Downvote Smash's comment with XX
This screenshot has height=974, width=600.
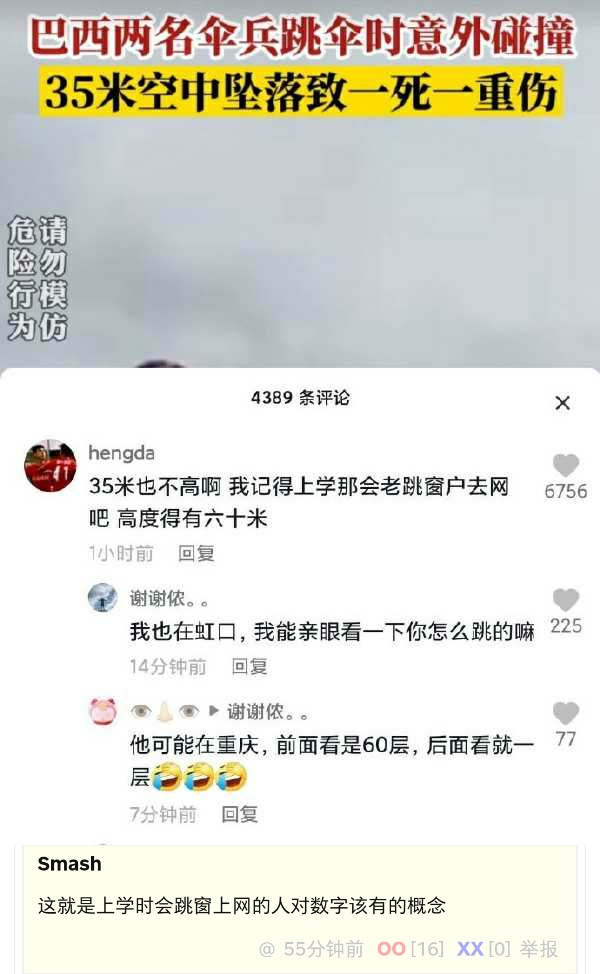click(470, 949)
